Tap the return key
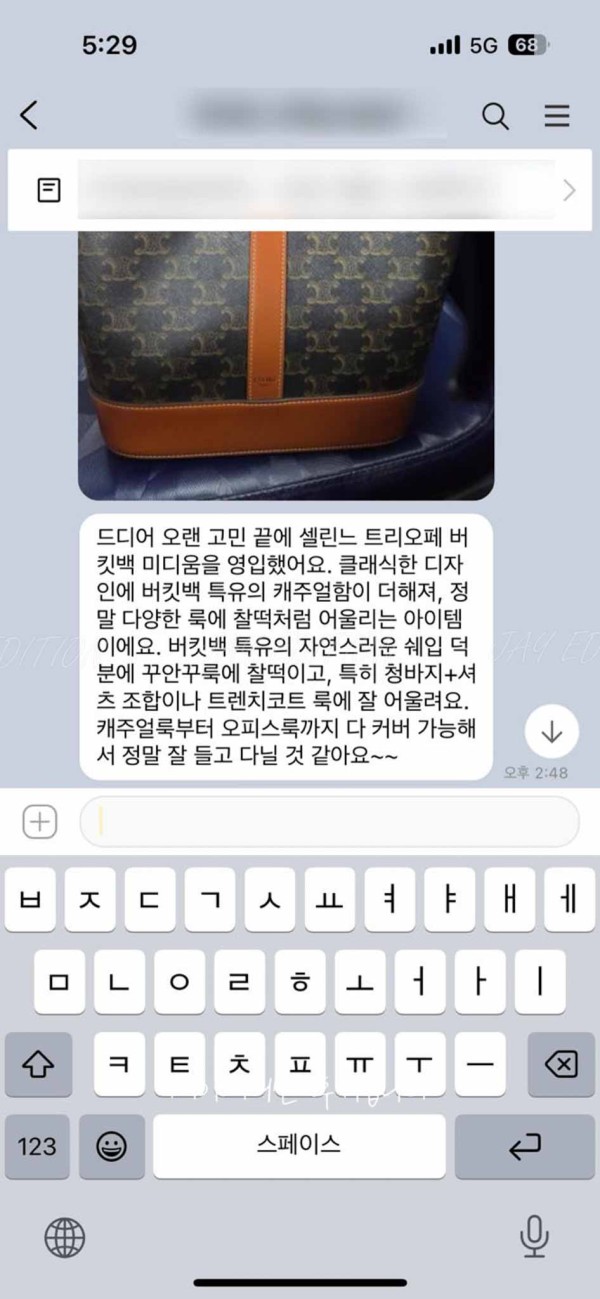The height and width of the screenshot is (1299, 600). click(525, 1146)
